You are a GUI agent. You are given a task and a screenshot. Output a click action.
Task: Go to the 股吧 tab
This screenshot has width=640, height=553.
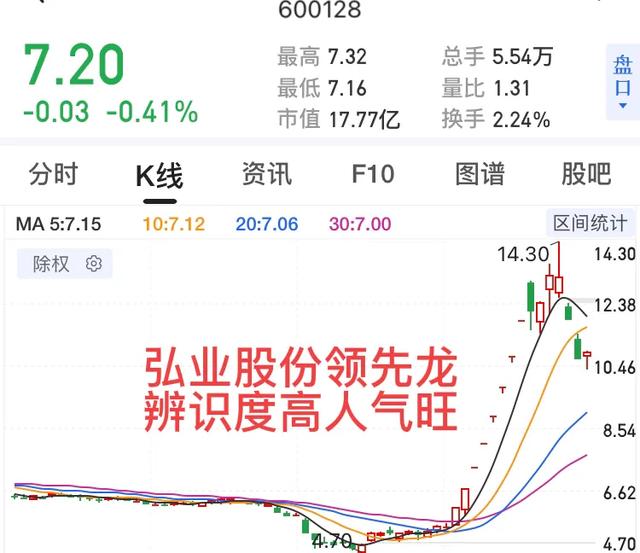[586, 174]
